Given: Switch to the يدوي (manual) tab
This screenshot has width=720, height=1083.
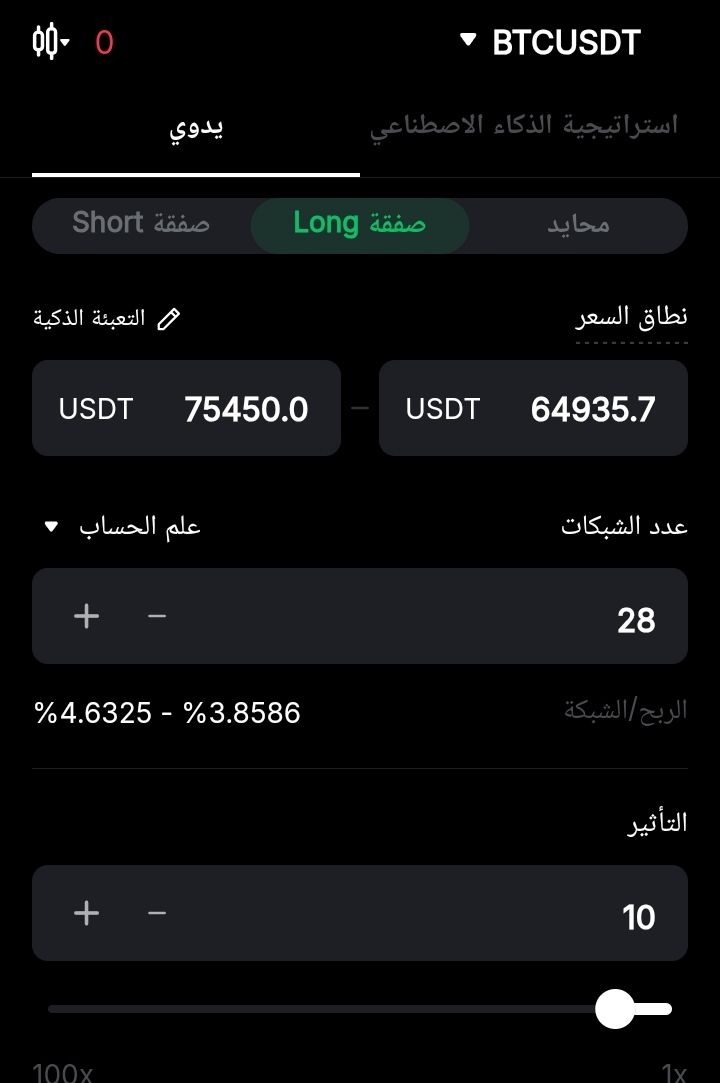Looking at the screenshot, I should [195, 128].
